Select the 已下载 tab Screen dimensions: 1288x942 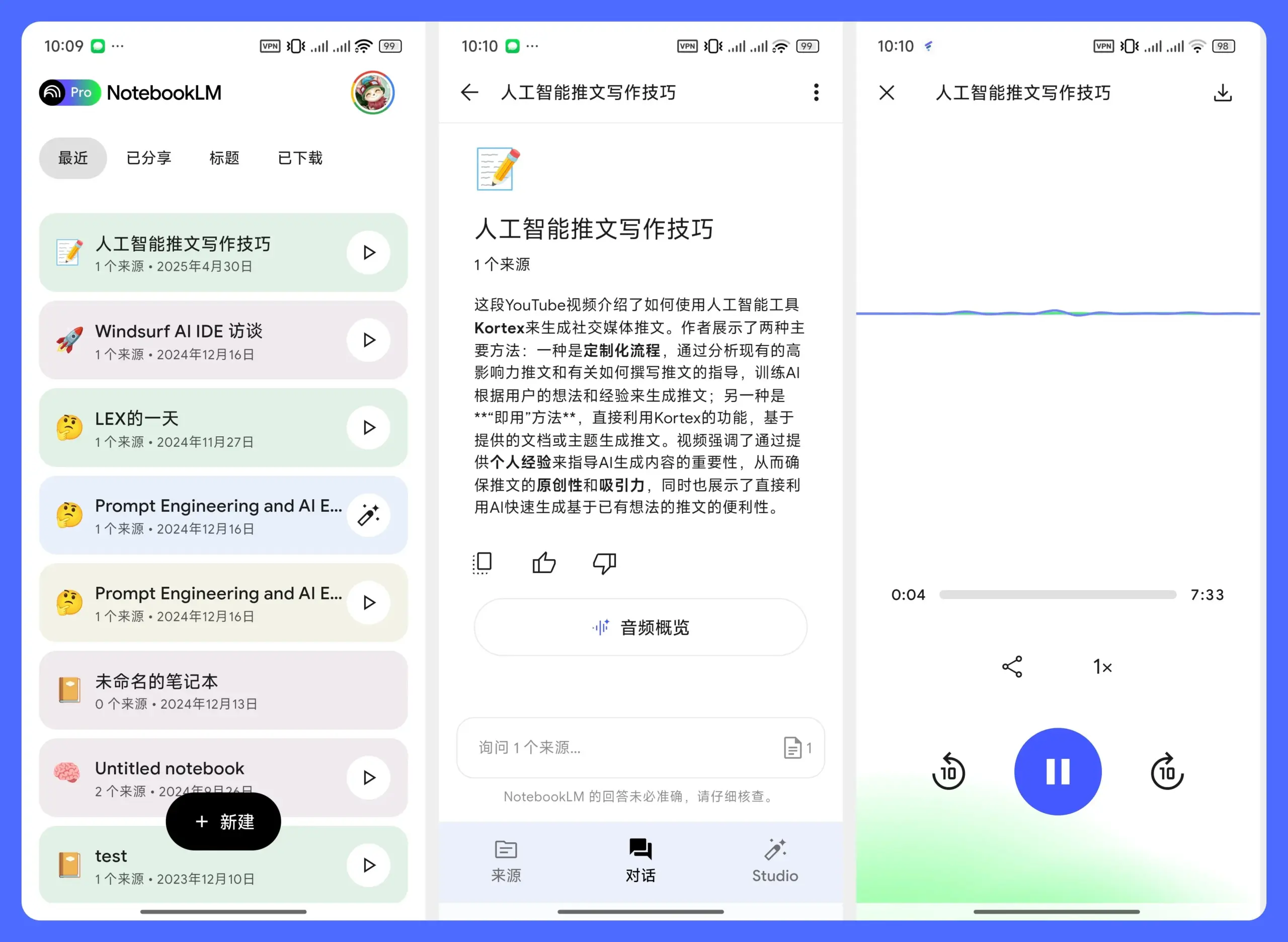(x=300, y=158)
